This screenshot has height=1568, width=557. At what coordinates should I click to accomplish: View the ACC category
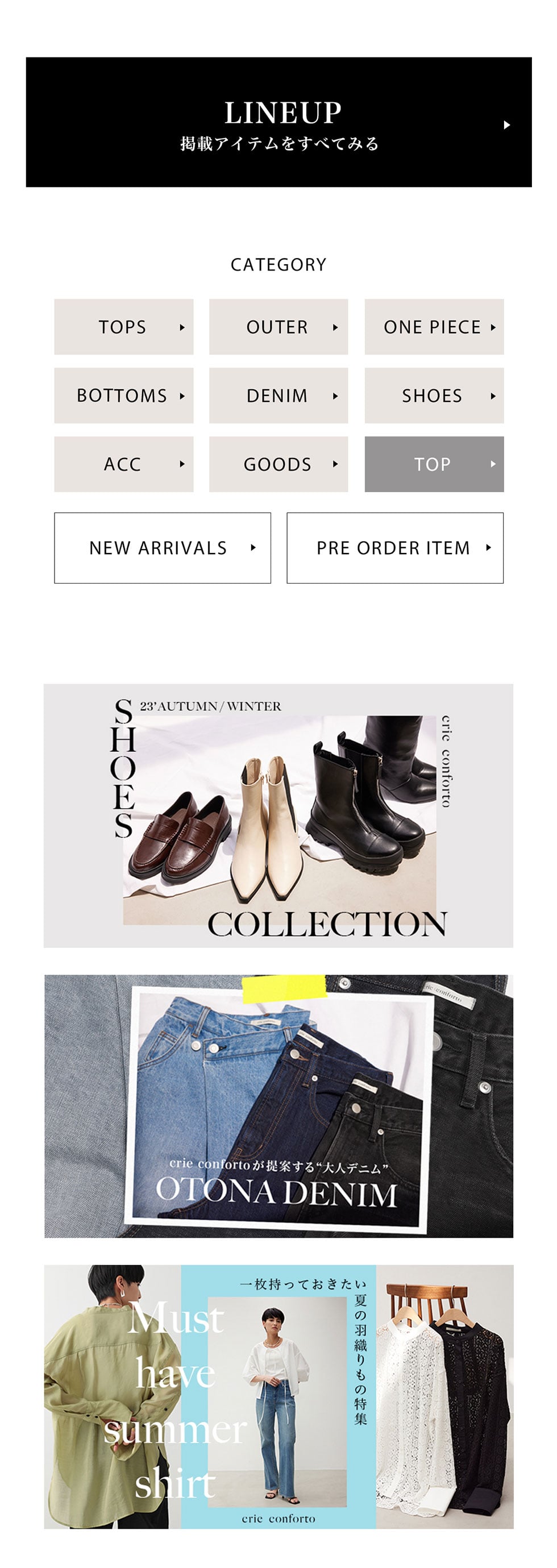coord(123,464)
